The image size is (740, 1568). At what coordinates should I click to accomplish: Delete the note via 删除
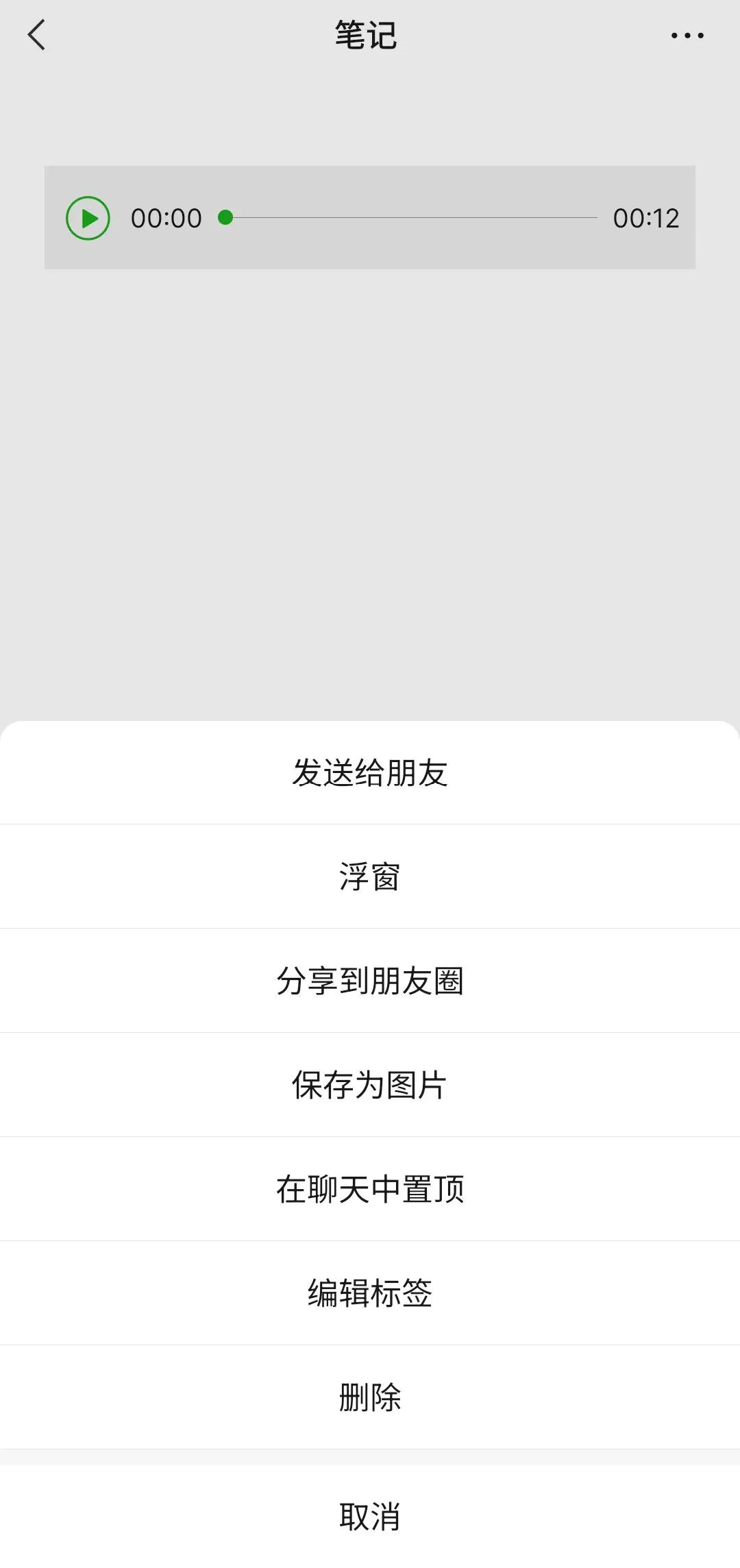[370, 1398]
